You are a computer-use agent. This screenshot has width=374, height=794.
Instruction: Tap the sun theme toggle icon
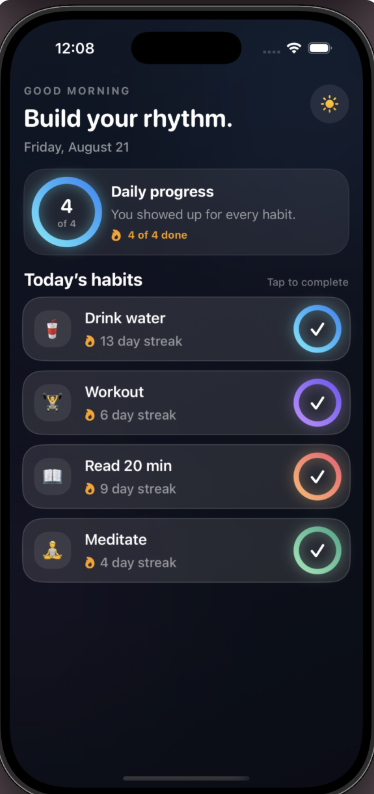point(329,104)
